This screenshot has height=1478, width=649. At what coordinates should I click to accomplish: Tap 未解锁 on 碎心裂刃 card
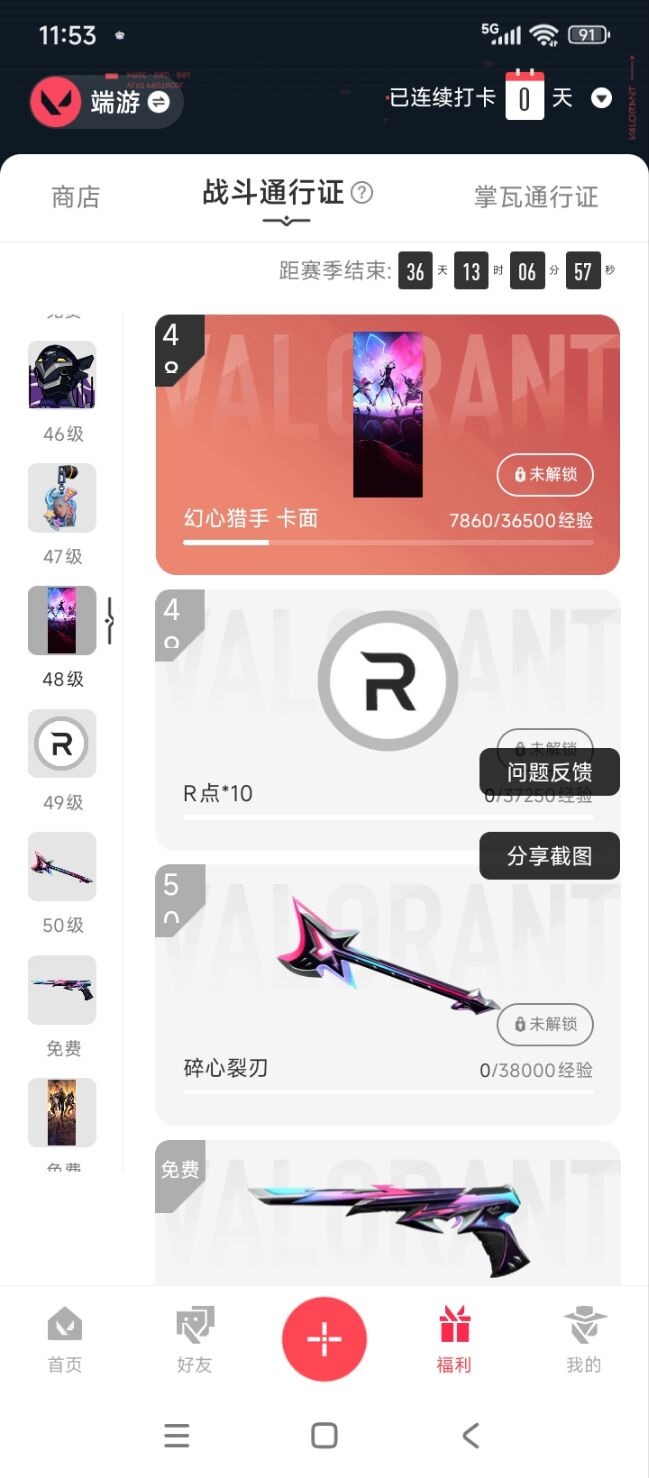[545, 1024]
